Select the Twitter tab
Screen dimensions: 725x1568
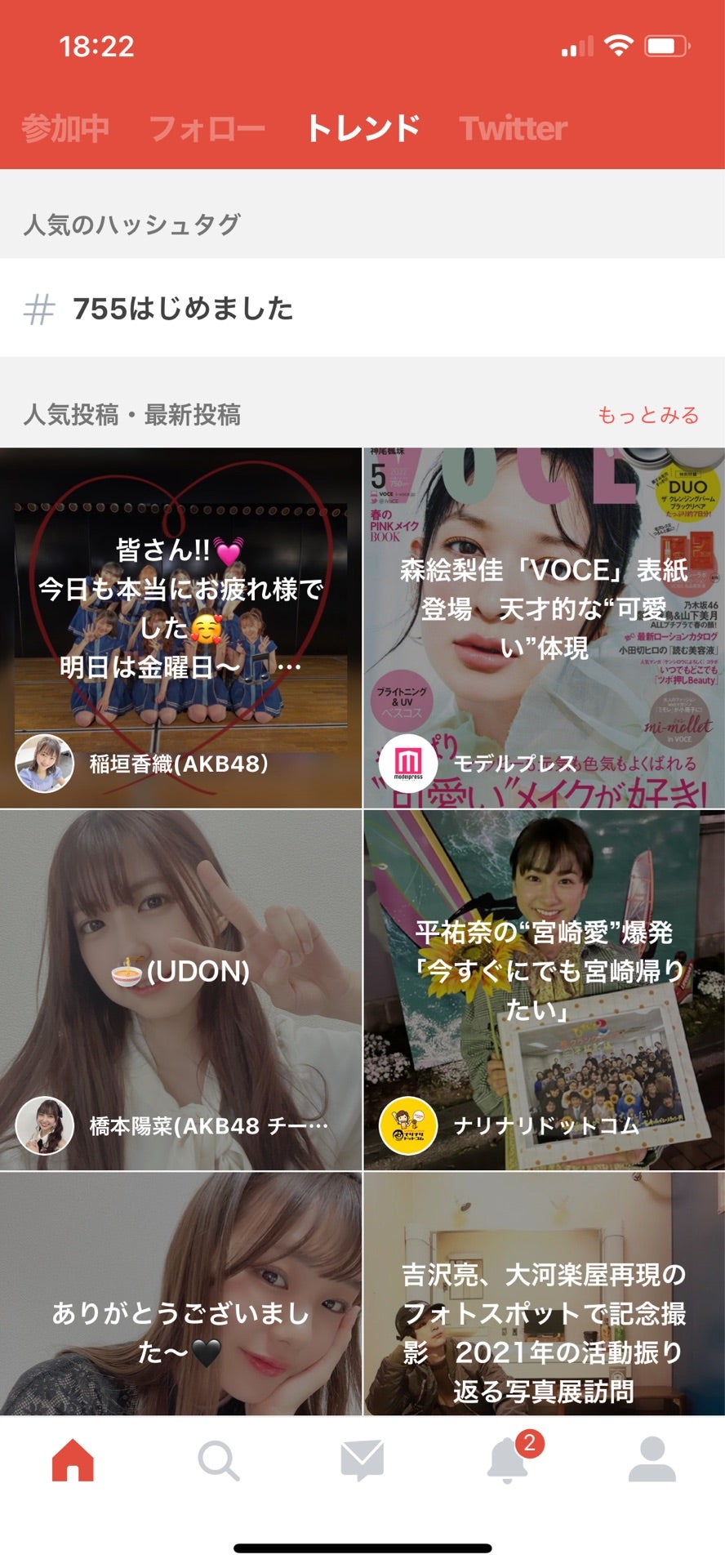(513, 128)
